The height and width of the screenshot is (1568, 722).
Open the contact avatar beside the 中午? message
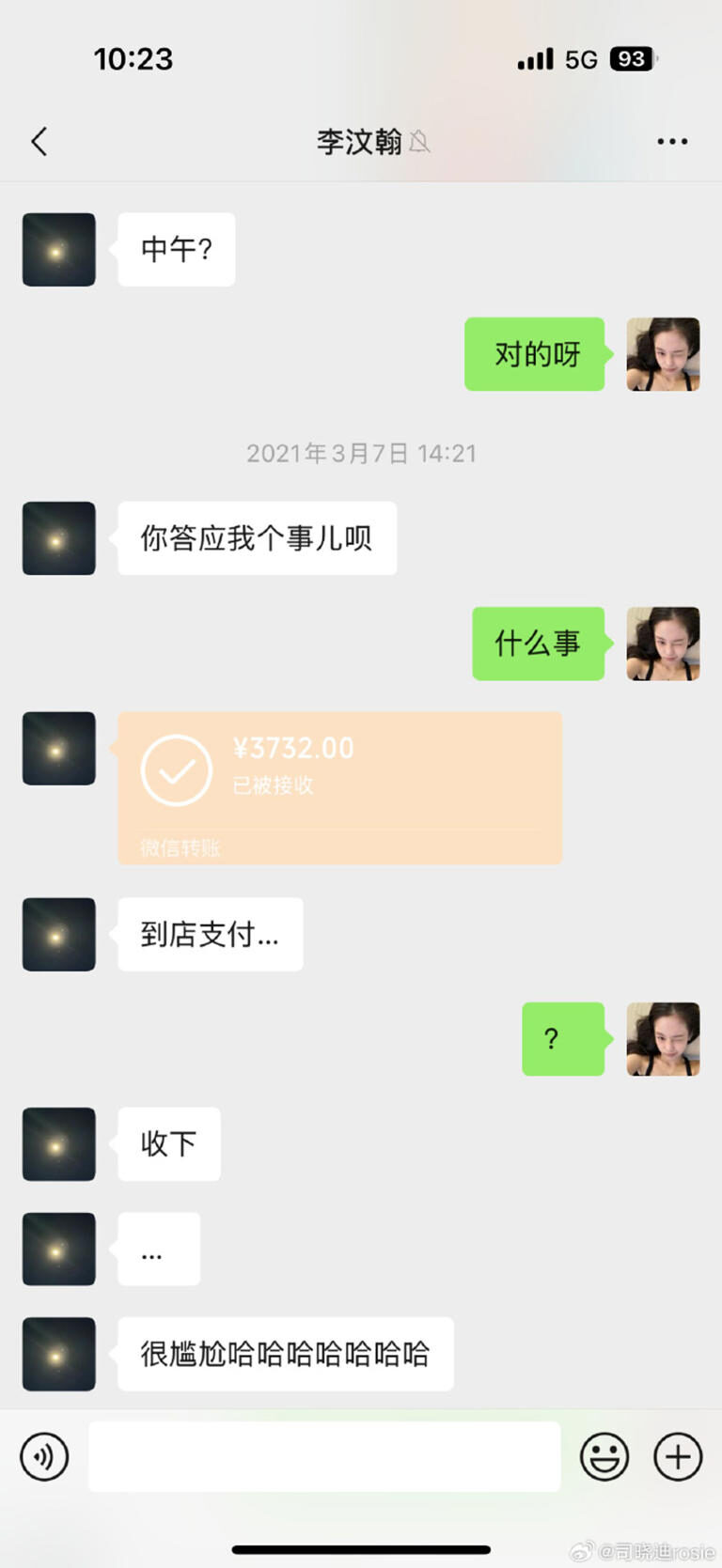coord(59,250)
